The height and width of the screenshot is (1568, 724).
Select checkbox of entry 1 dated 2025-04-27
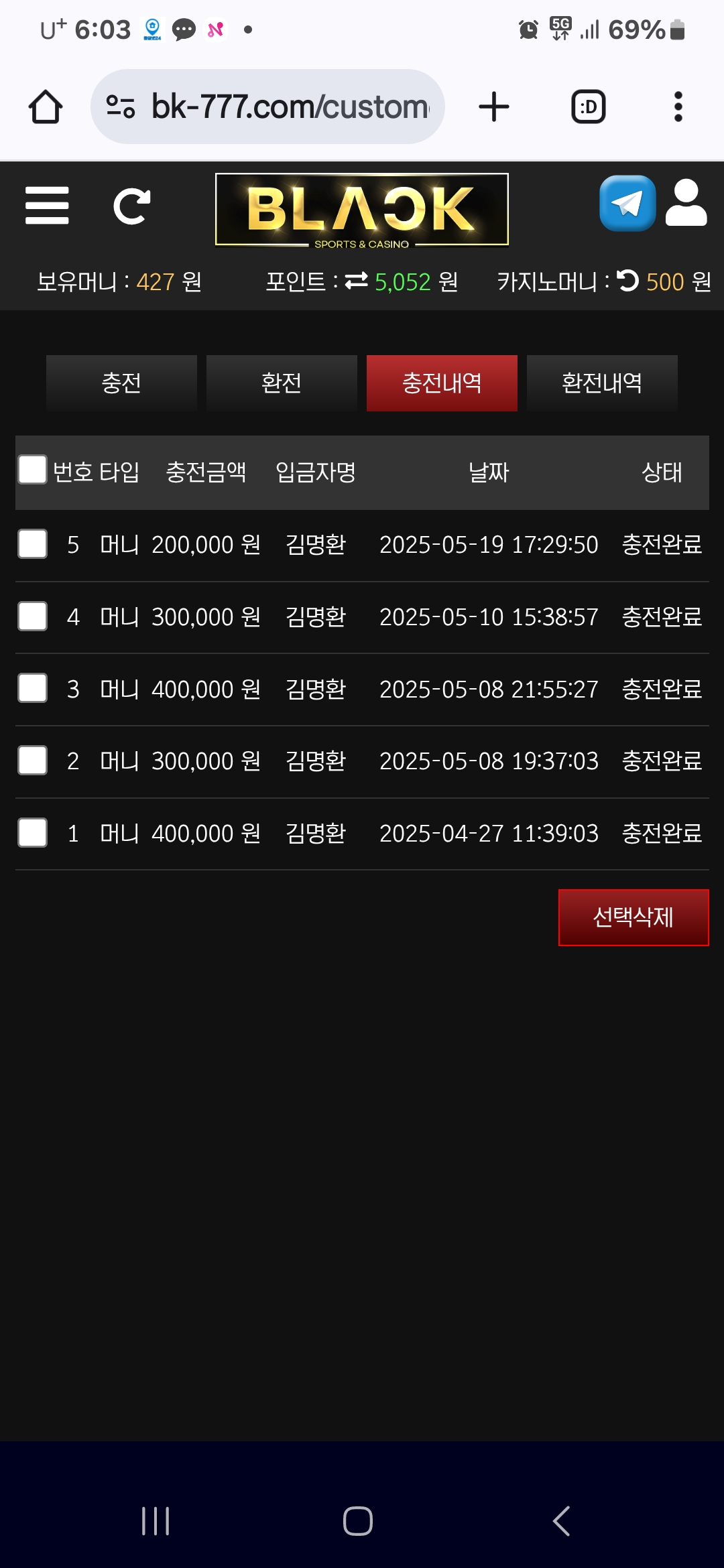[x=32, y=833]
